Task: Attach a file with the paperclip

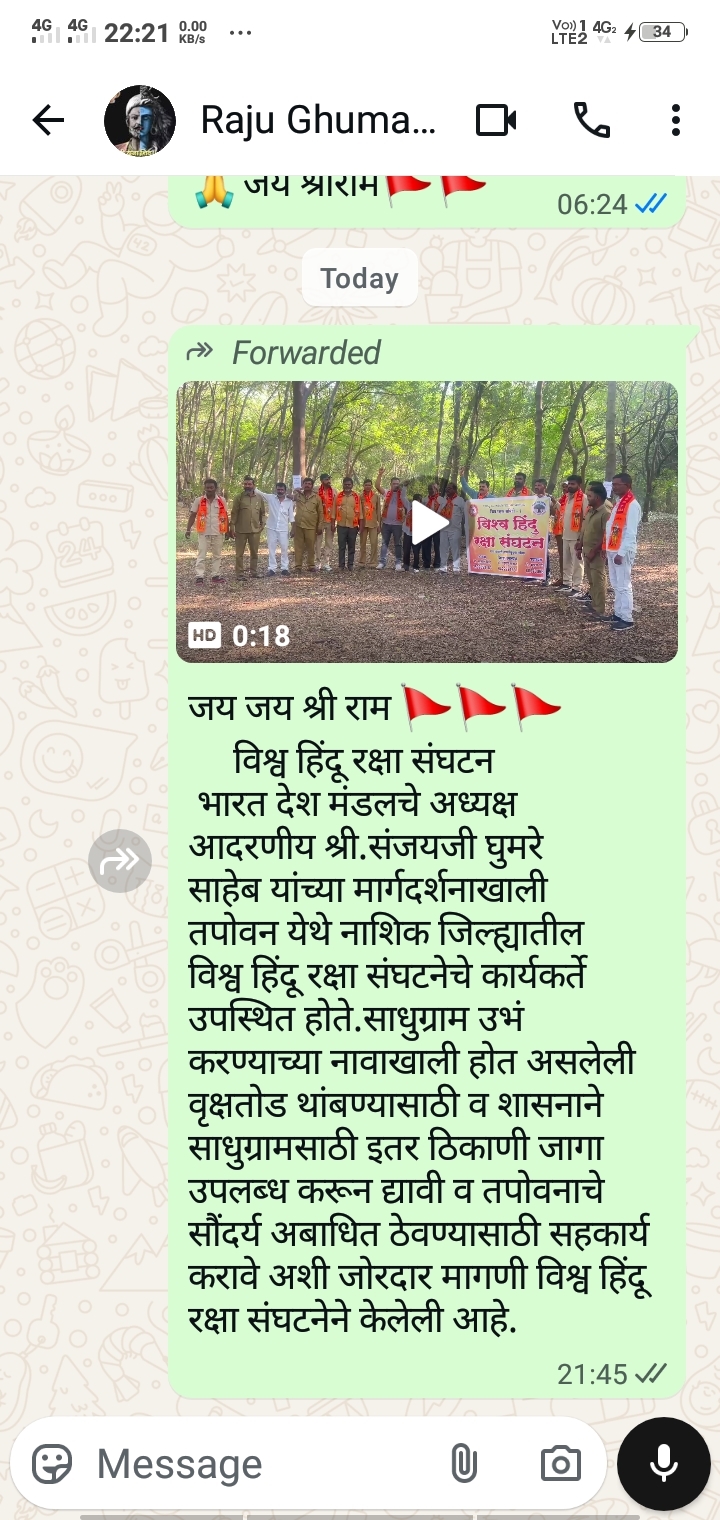Action: (463, 1465)
